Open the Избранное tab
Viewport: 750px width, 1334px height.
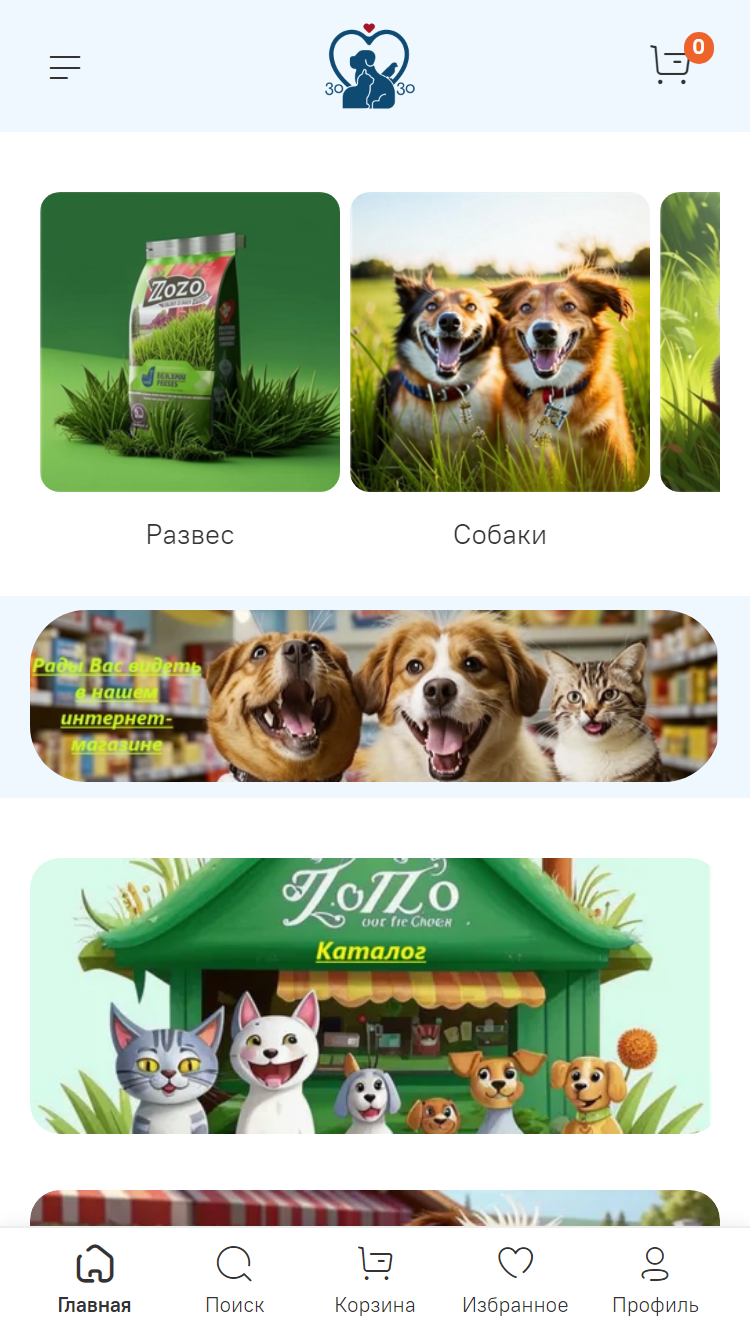pos(515,1280)
